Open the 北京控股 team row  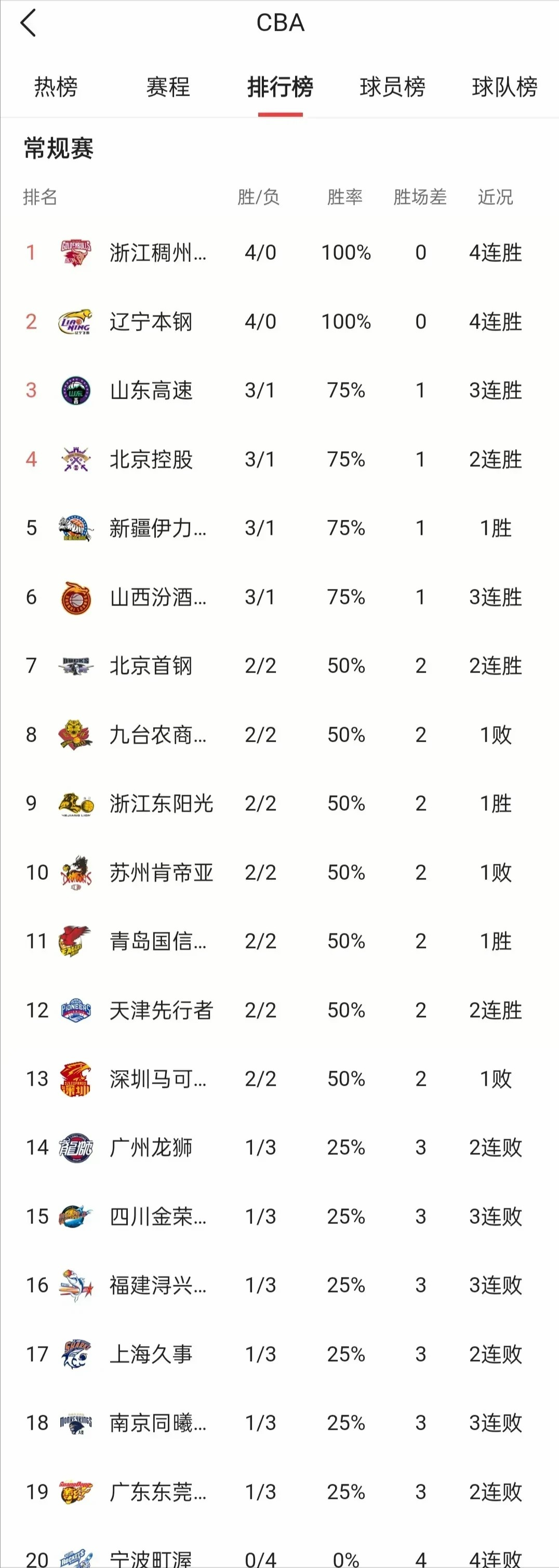(280, 459)
